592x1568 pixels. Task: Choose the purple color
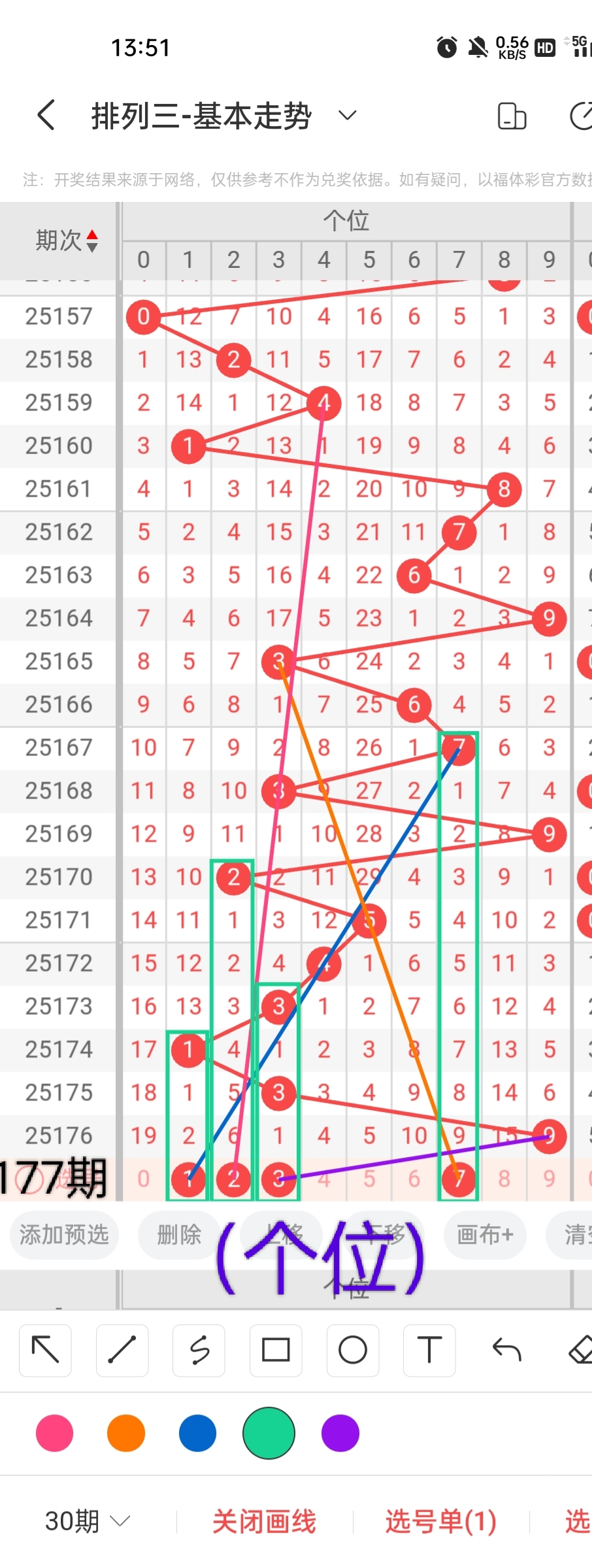(x=340, y=1433)
